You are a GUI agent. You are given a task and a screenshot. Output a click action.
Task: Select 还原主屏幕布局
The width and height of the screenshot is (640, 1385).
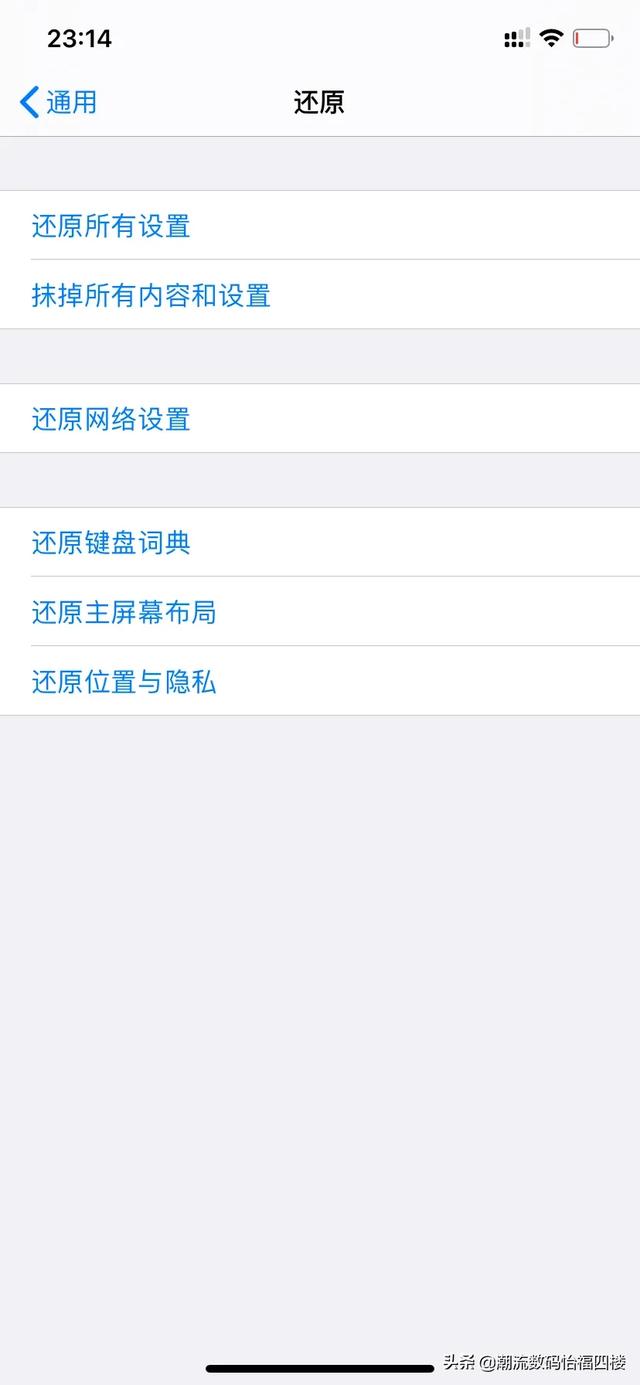point(320,611)
